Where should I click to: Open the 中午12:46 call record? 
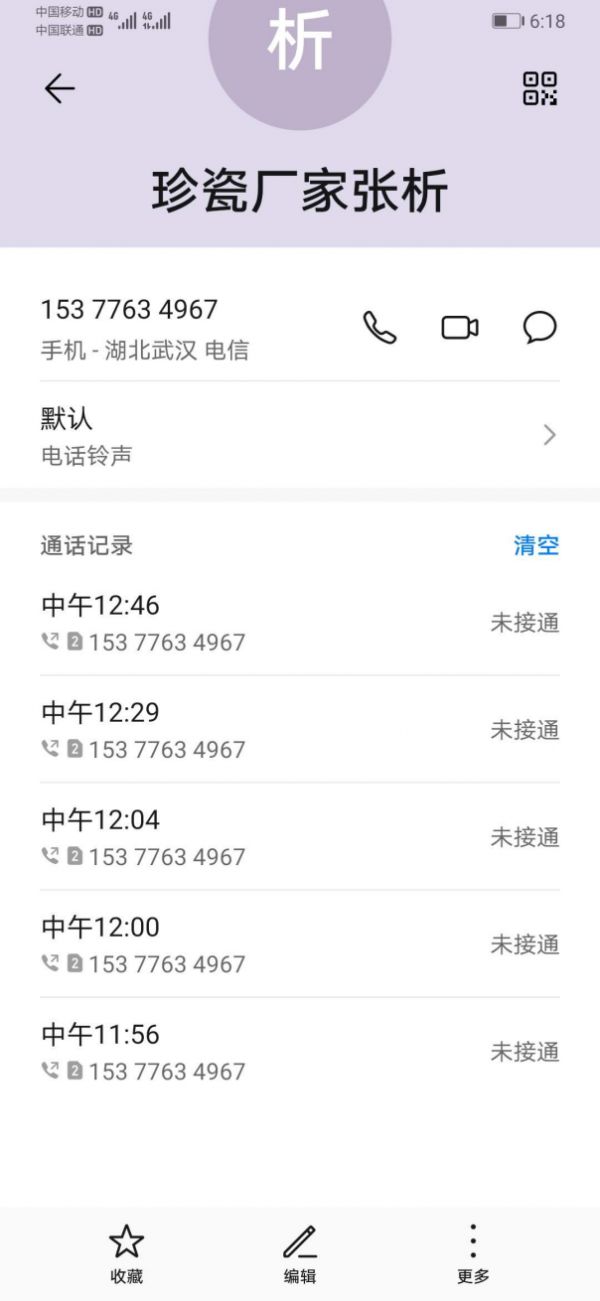pos(300,623)
